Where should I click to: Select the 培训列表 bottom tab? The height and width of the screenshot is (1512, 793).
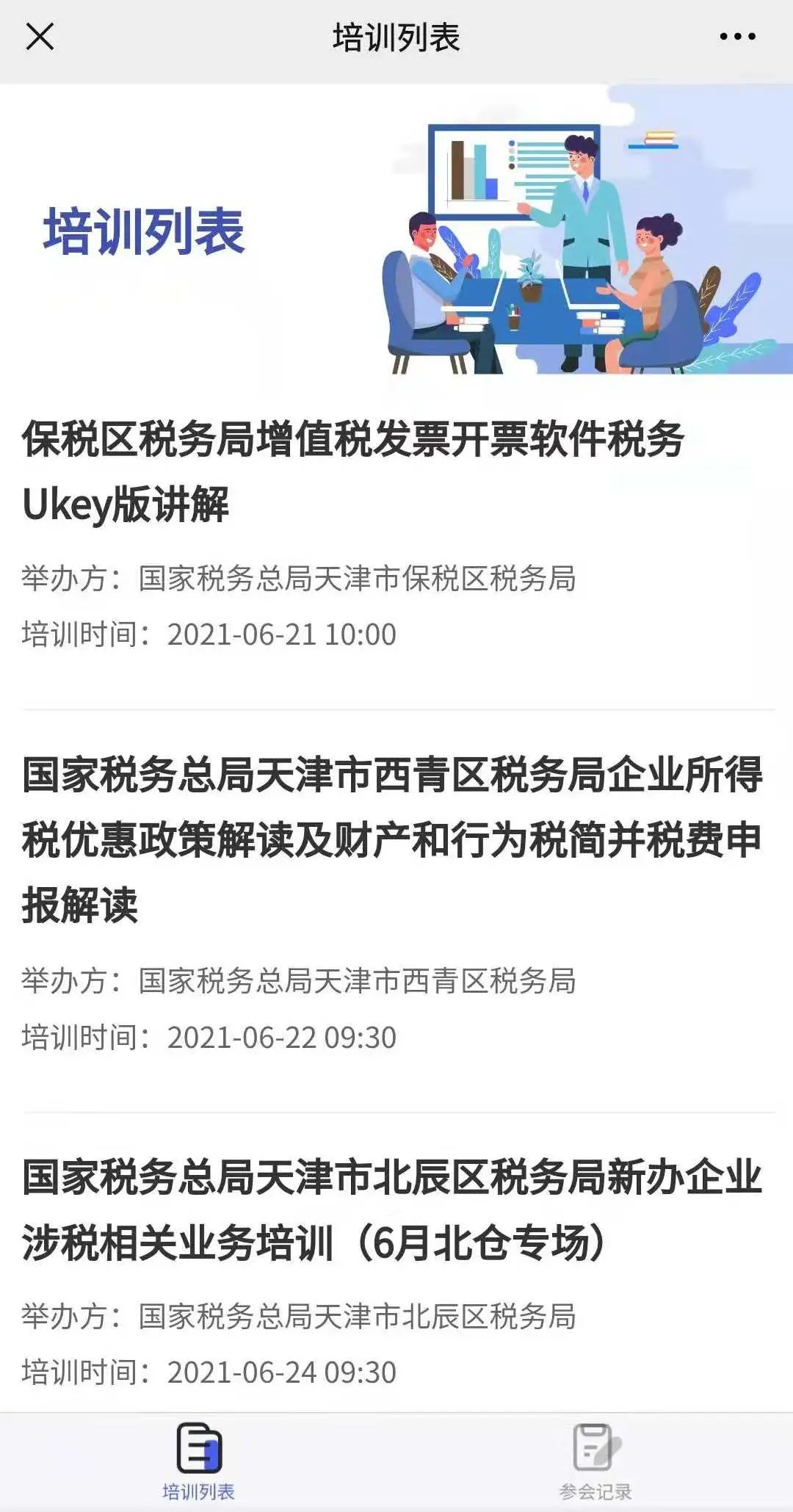[198, 1461]
